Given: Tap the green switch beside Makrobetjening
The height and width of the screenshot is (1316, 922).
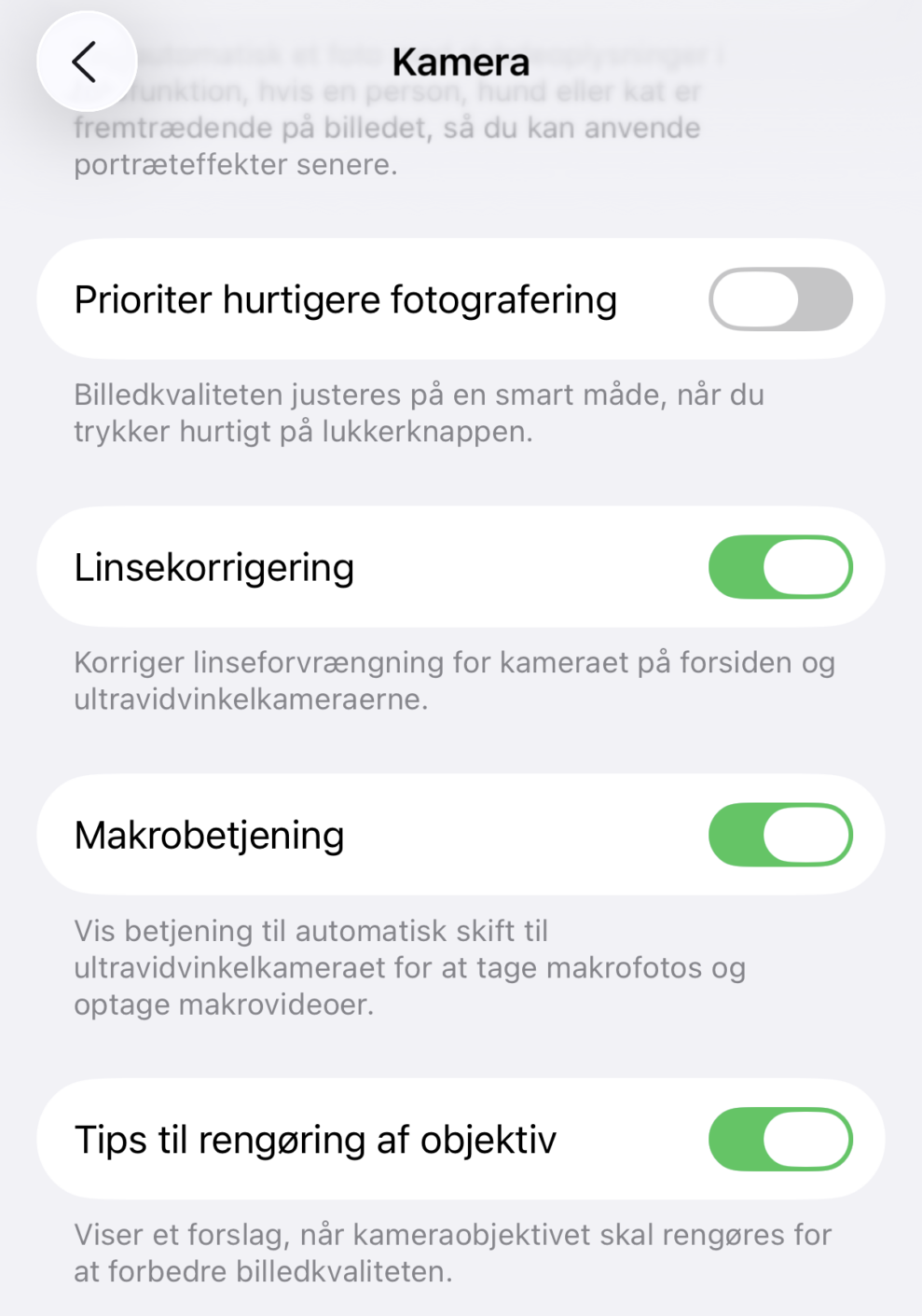Looking at the screenshot, I should (780, 834).
